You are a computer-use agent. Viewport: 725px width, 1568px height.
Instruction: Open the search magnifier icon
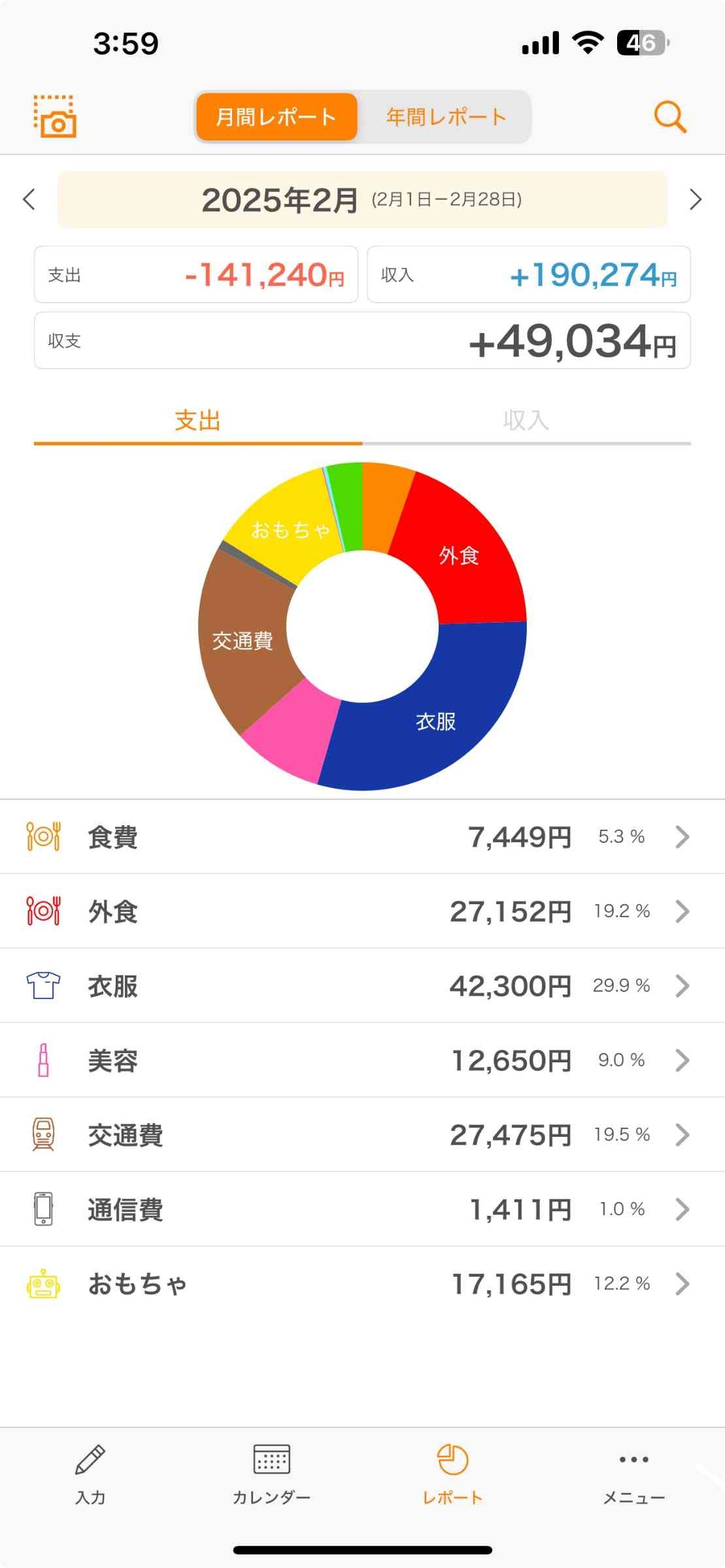669,118
